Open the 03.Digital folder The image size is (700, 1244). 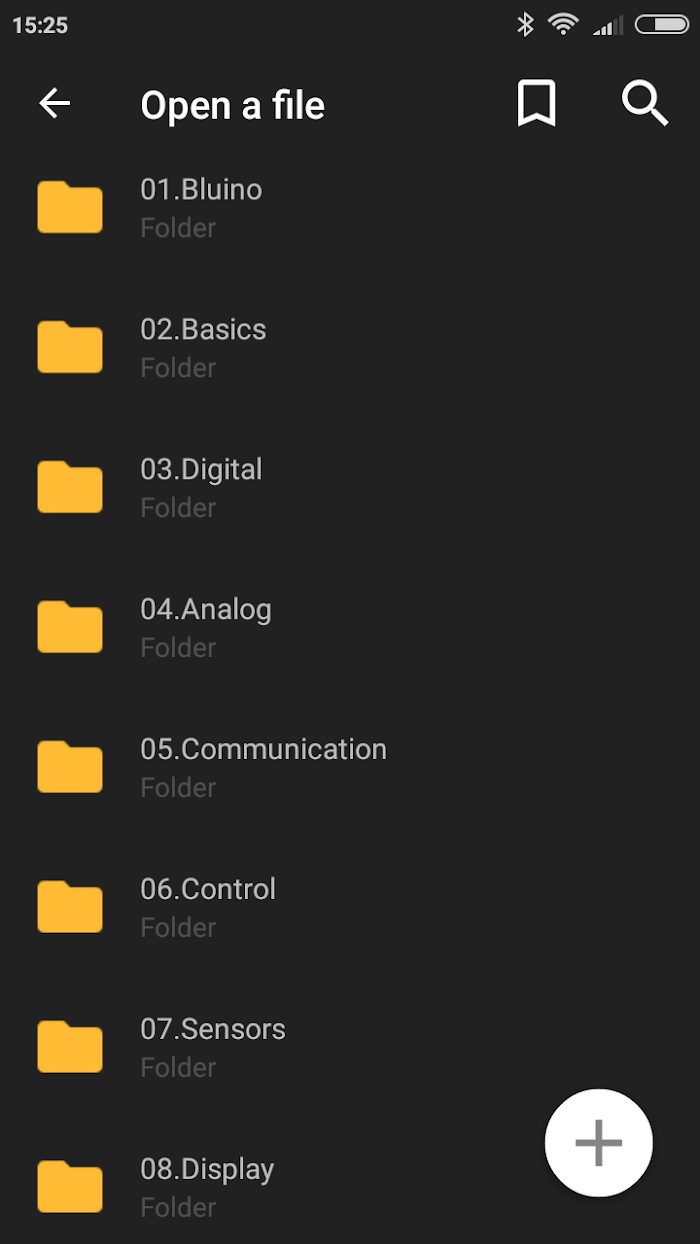tap(350, 488)
